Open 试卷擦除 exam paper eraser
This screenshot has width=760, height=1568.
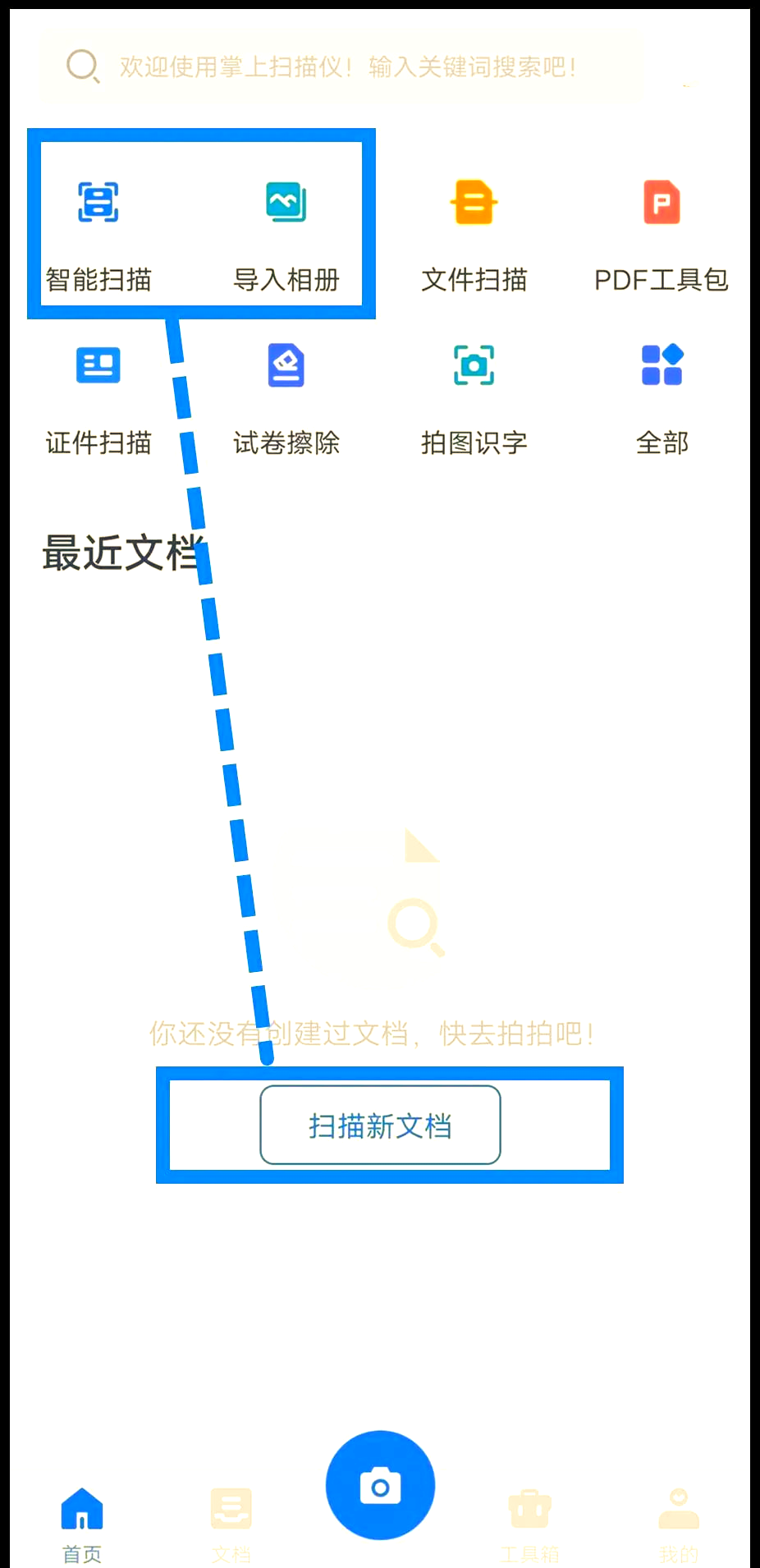click(x=286, y=394)
